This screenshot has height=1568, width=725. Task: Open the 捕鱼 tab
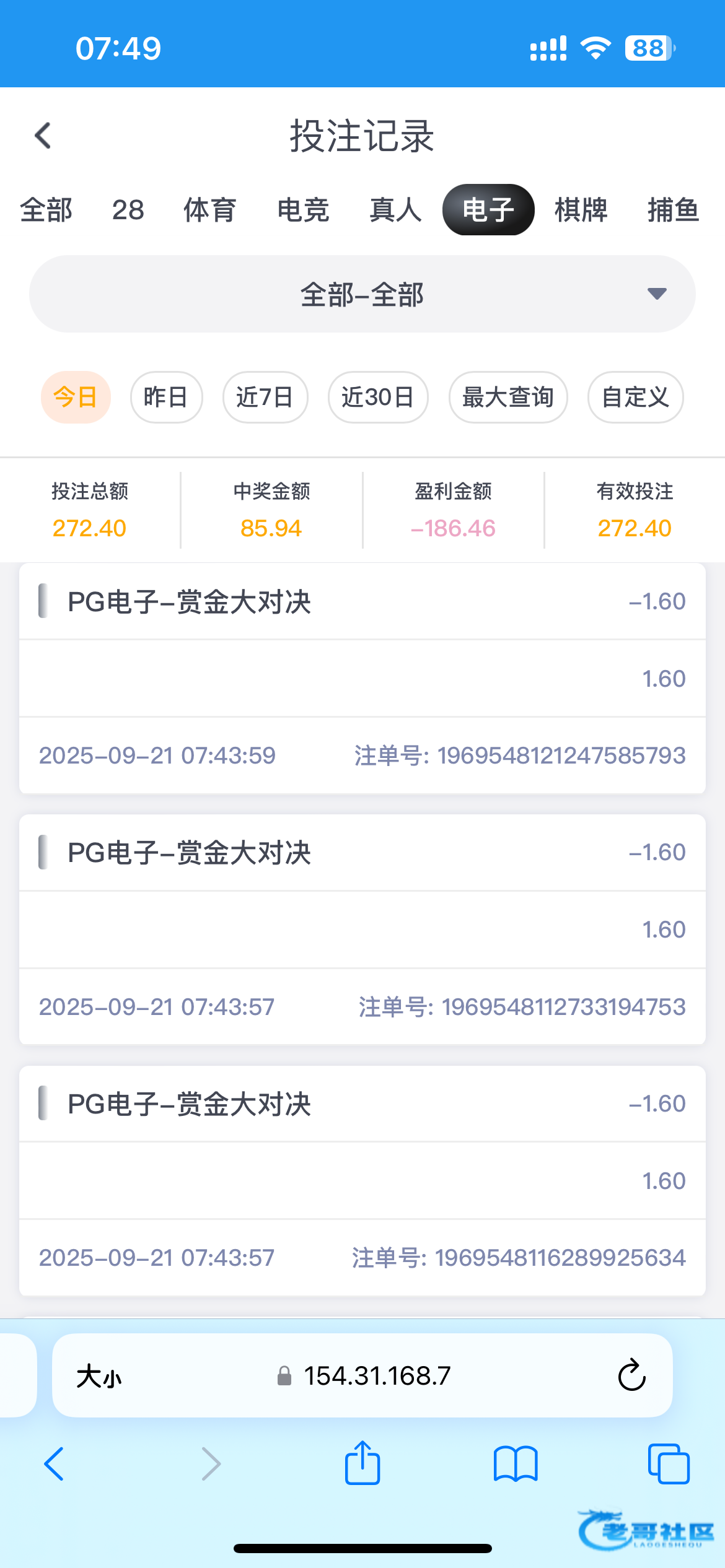tap(673, 210)
